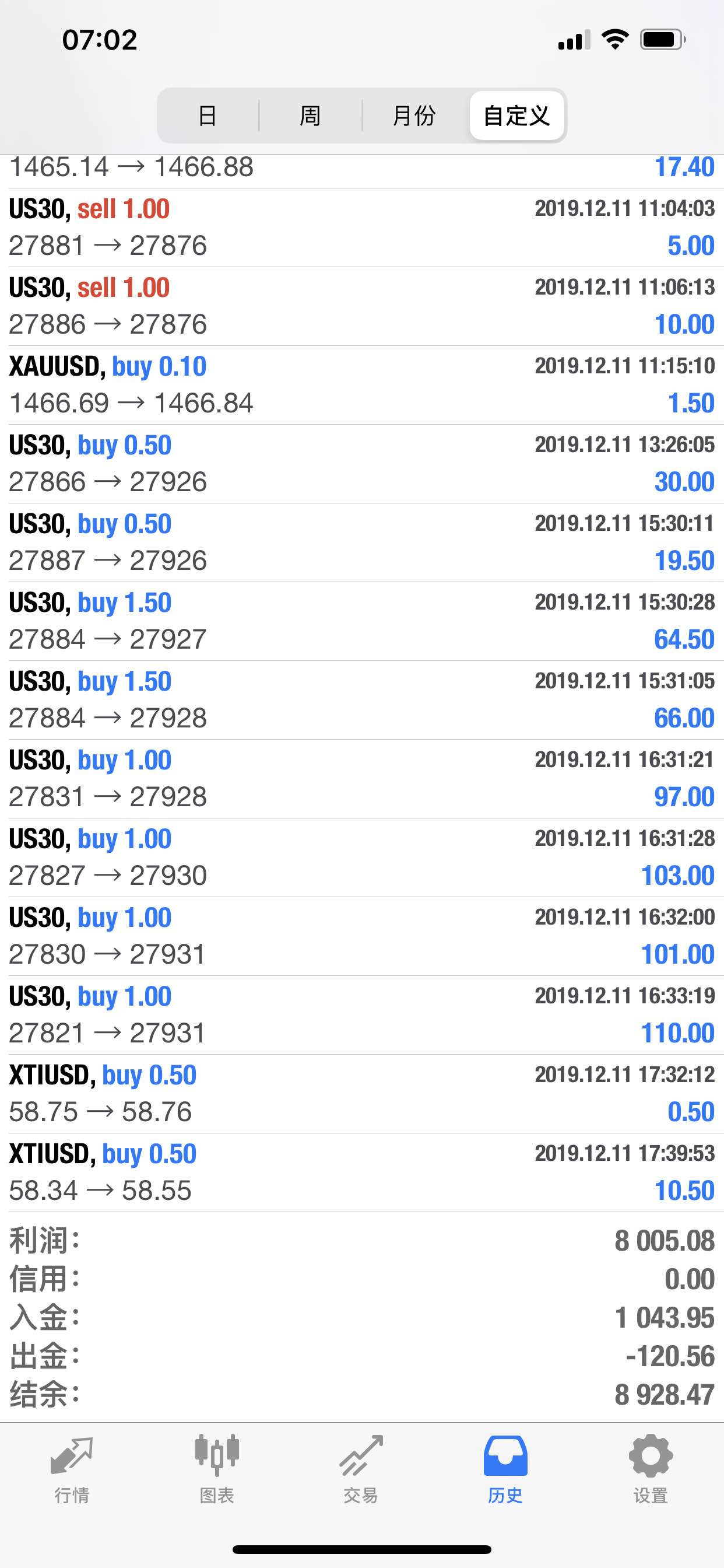Viewport: 724px width, 1568px height.
Task: Switch to the 日 period filter
Action: 208,115
